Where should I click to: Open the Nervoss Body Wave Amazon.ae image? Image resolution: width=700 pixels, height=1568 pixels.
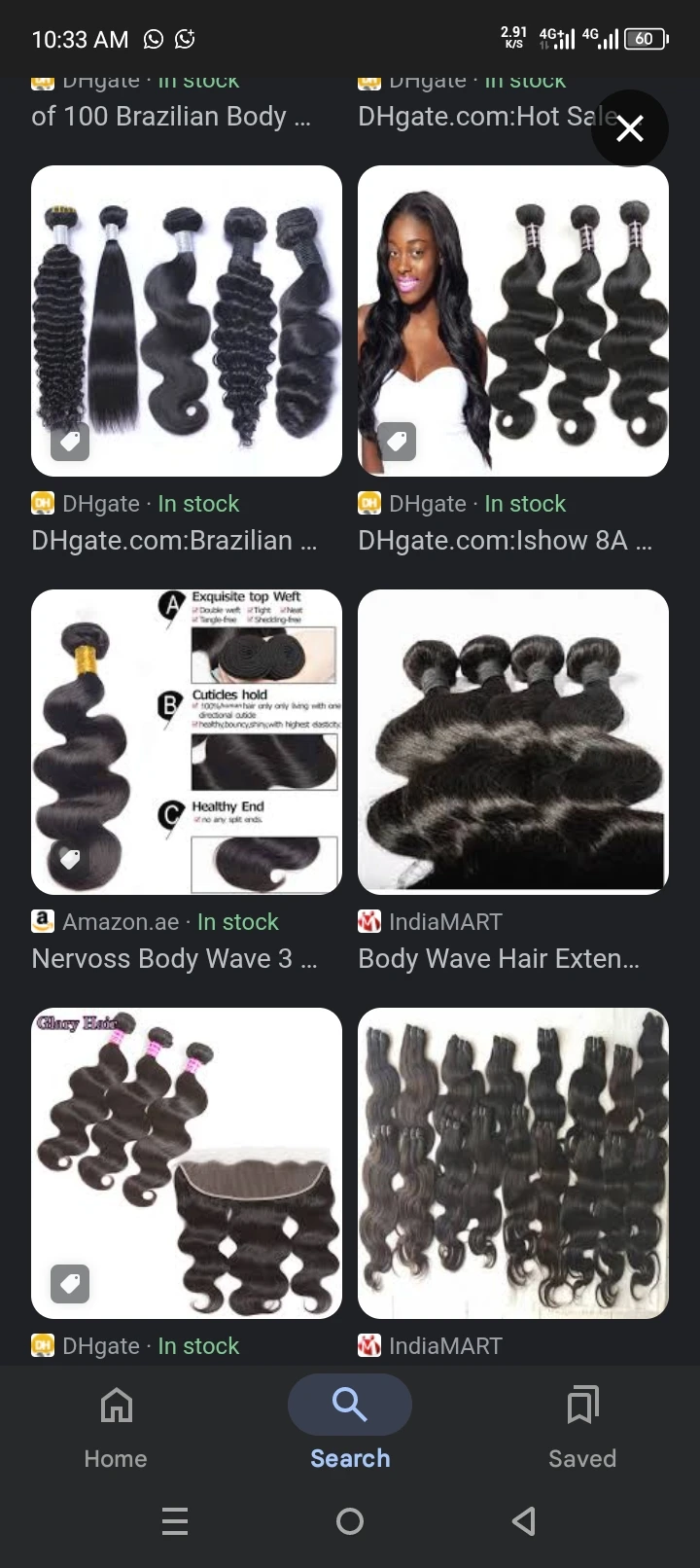tap(187, 741)
